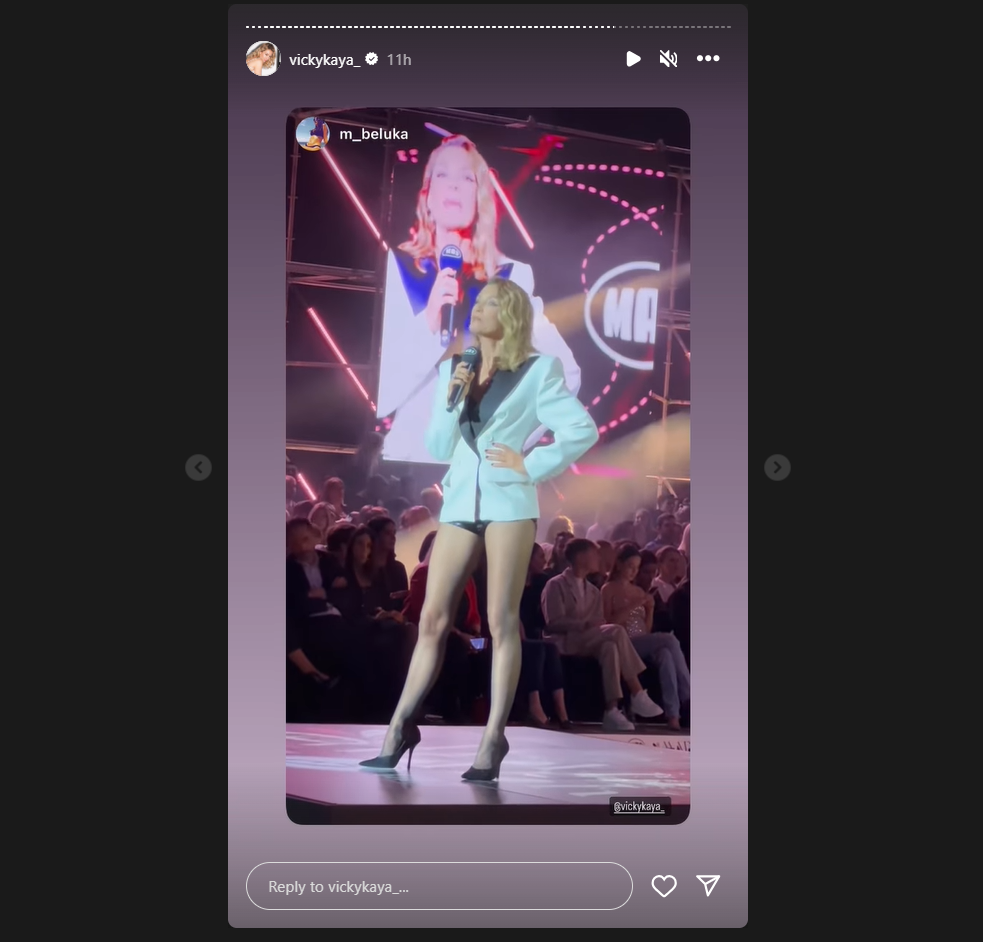Play the paused story

pyautogui.click(x=633, y=59)
